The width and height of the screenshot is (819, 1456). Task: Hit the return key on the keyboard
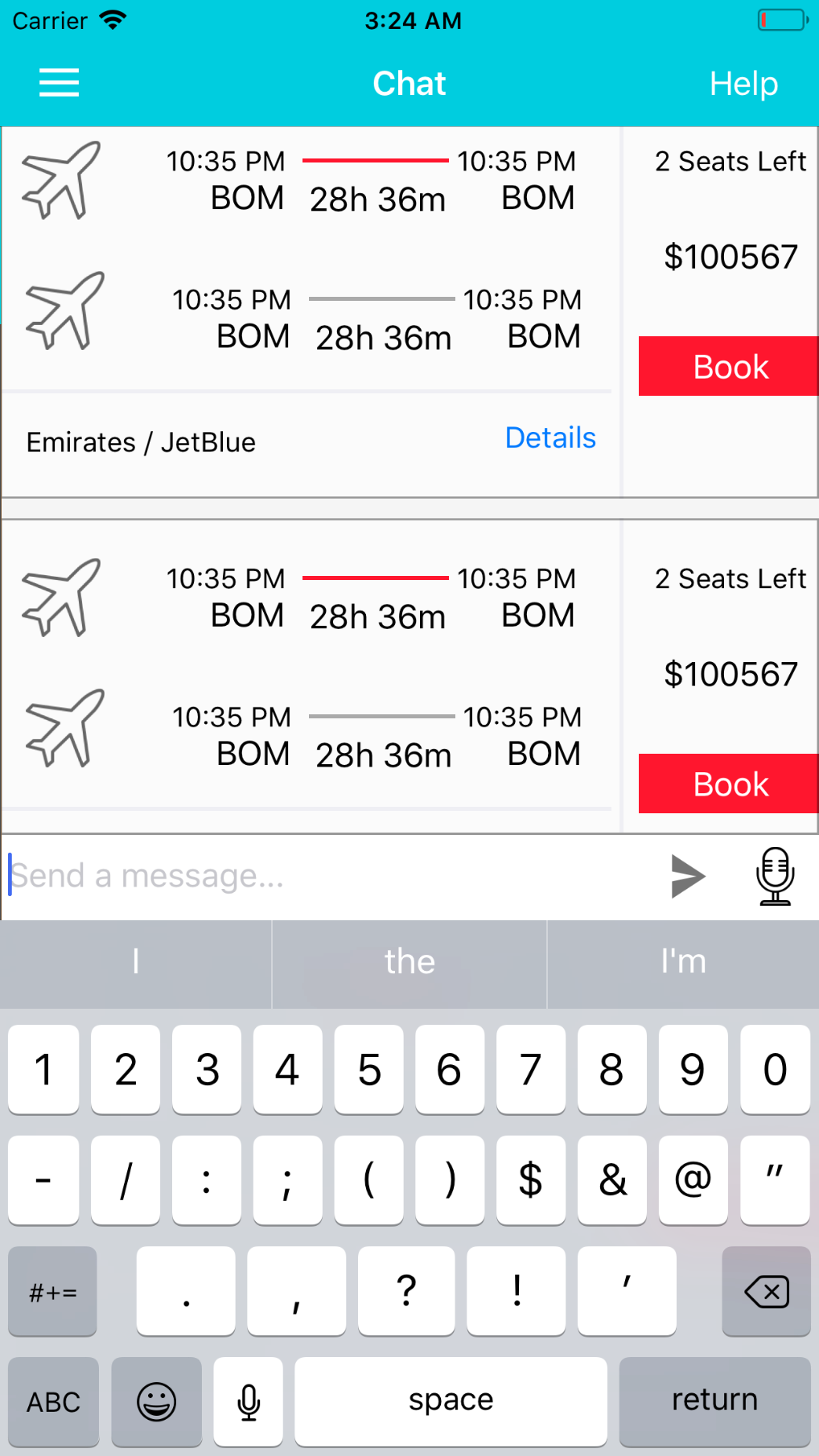714,1400
